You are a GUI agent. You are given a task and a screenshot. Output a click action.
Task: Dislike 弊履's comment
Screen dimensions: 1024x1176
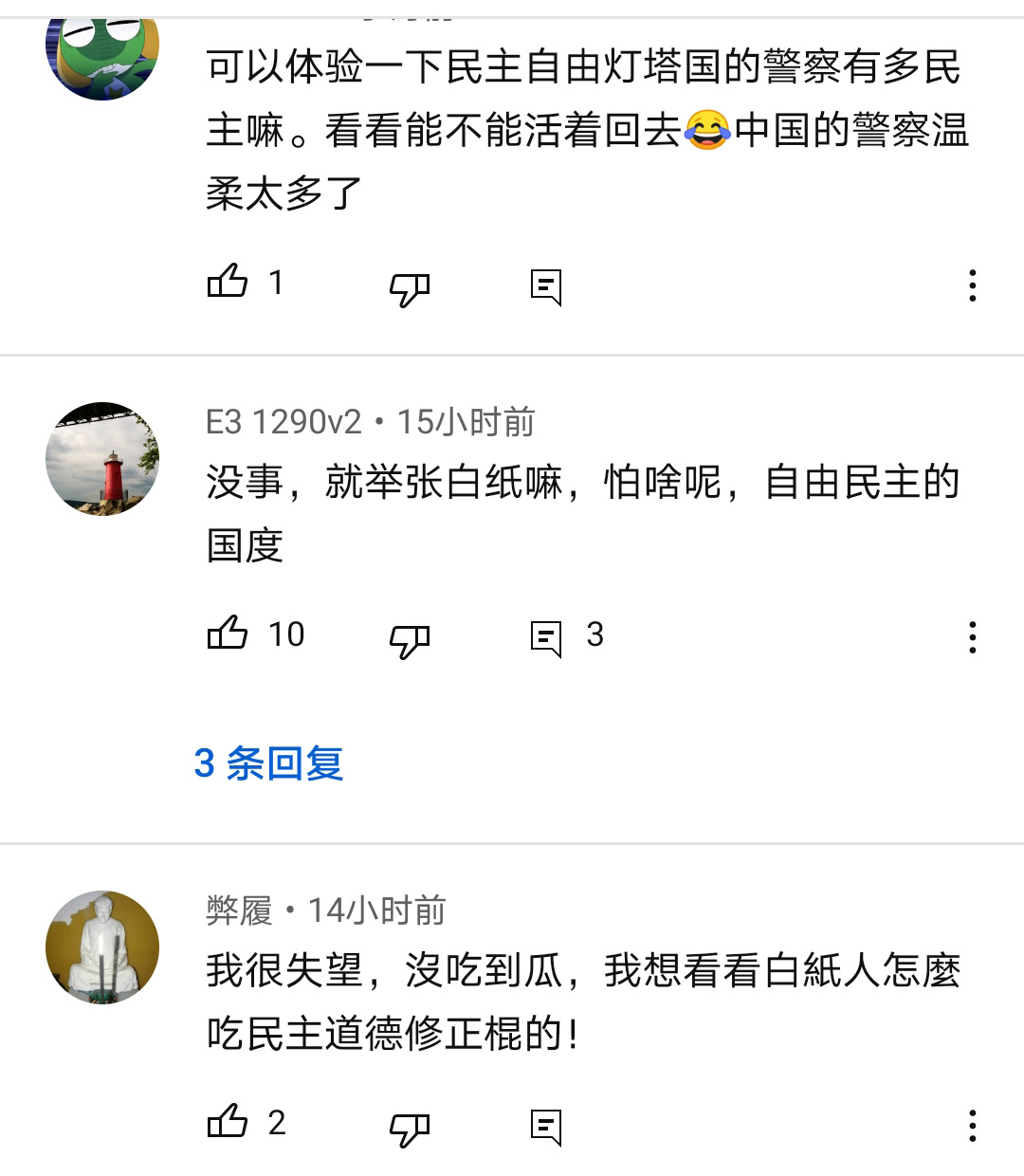pyautogui.click(x=410, y=1128)
